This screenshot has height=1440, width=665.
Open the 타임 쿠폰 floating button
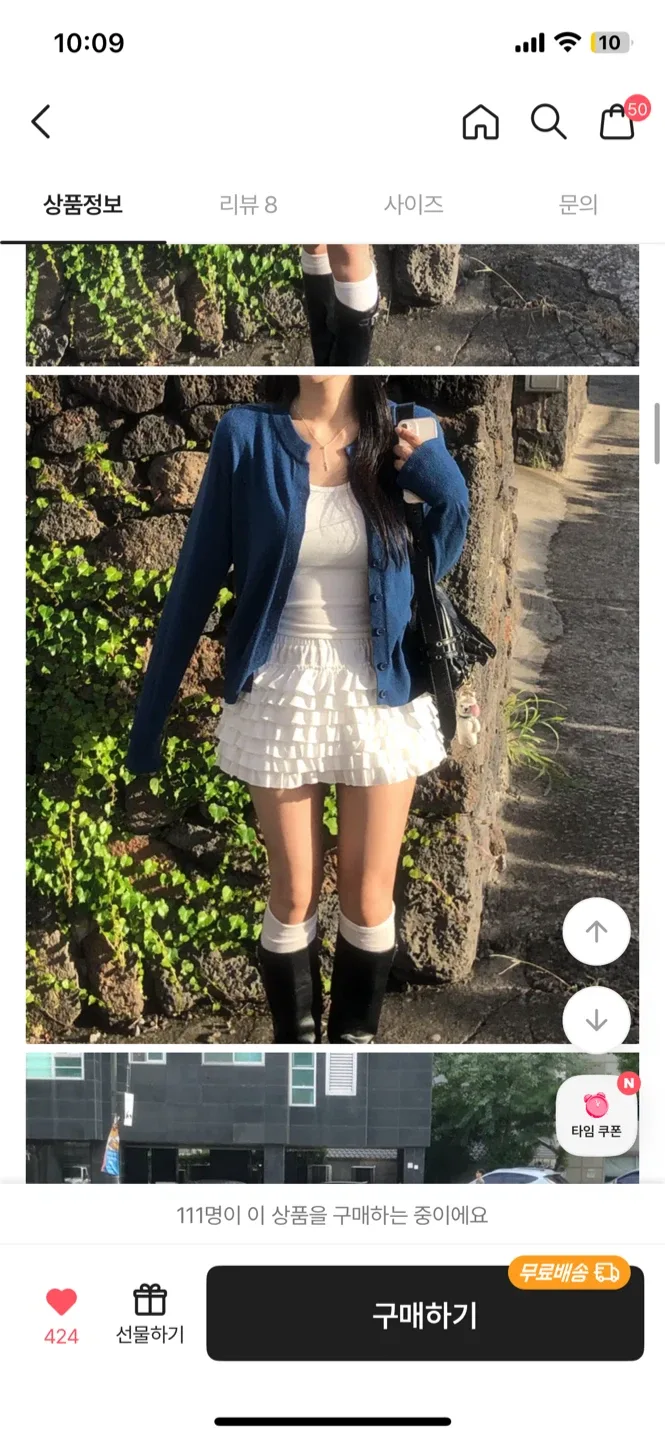coord(596,1114)
